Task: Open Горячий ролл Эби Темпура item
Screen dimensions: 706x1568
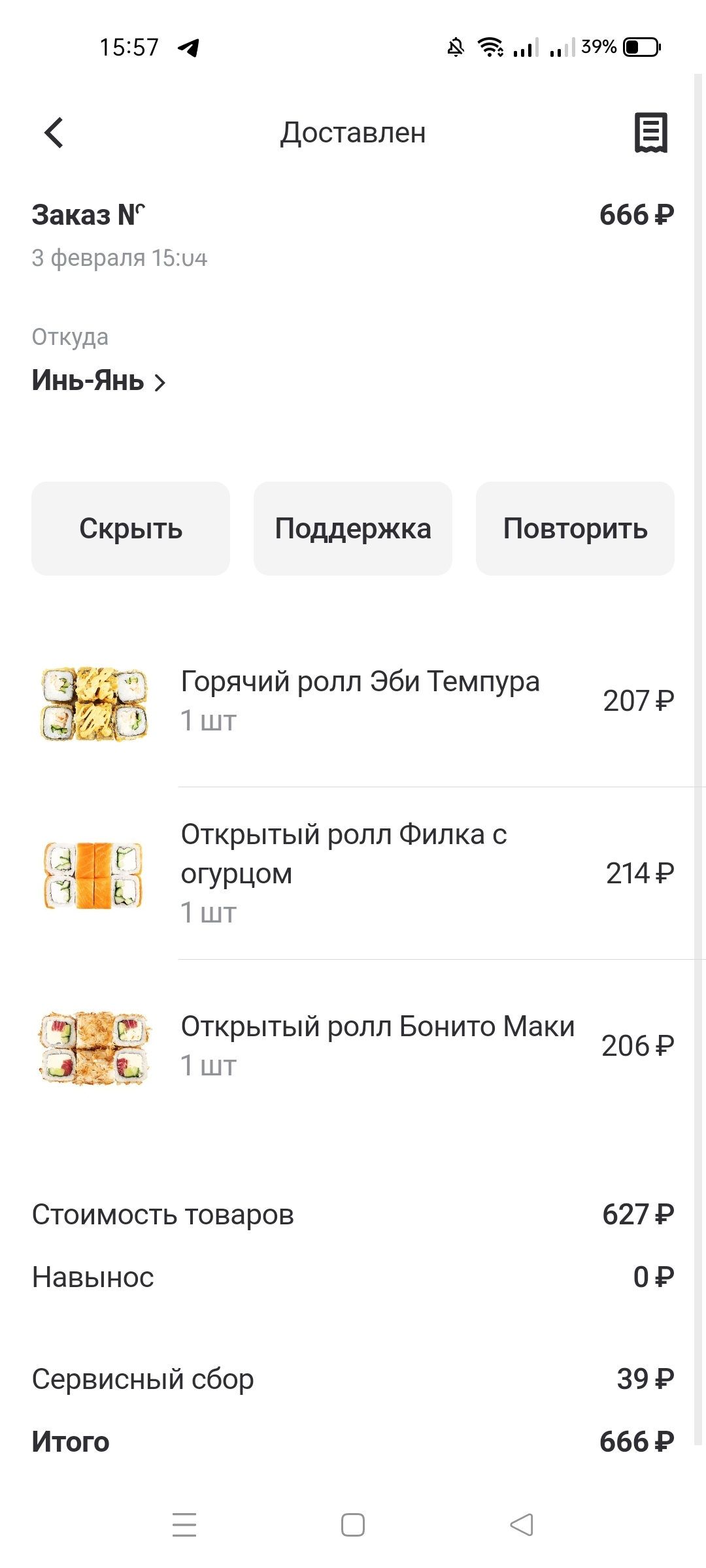Action: coord(353,702)
